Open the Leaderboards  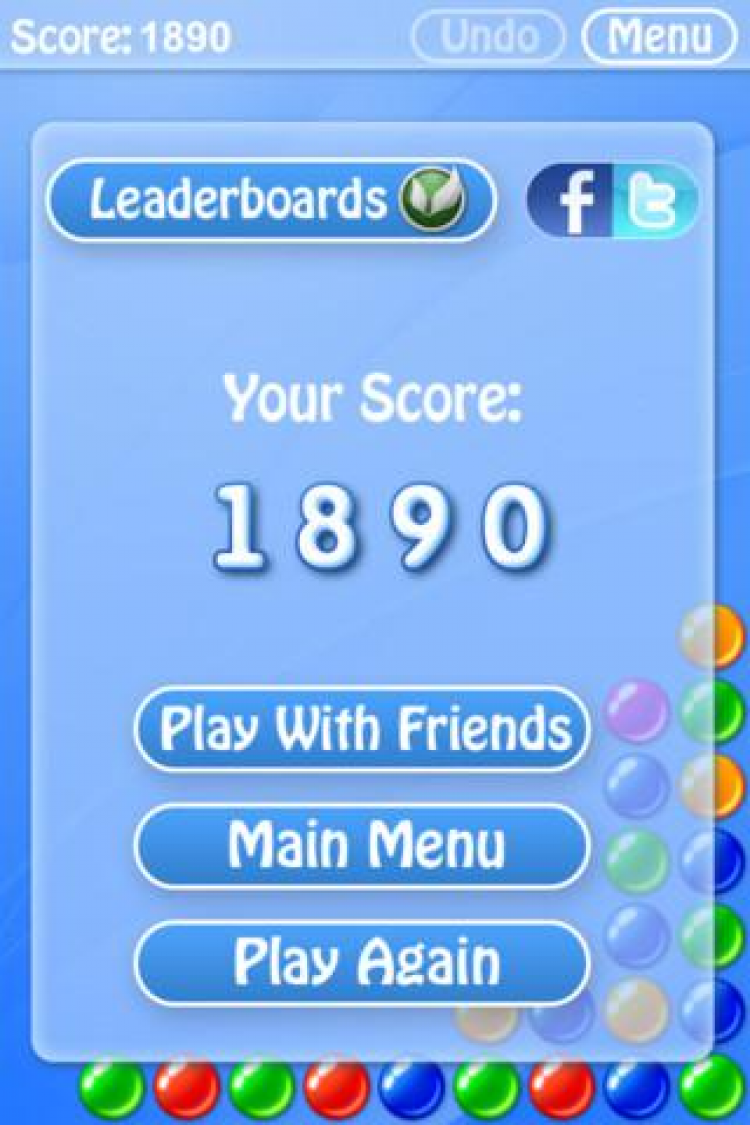[270, 200]
